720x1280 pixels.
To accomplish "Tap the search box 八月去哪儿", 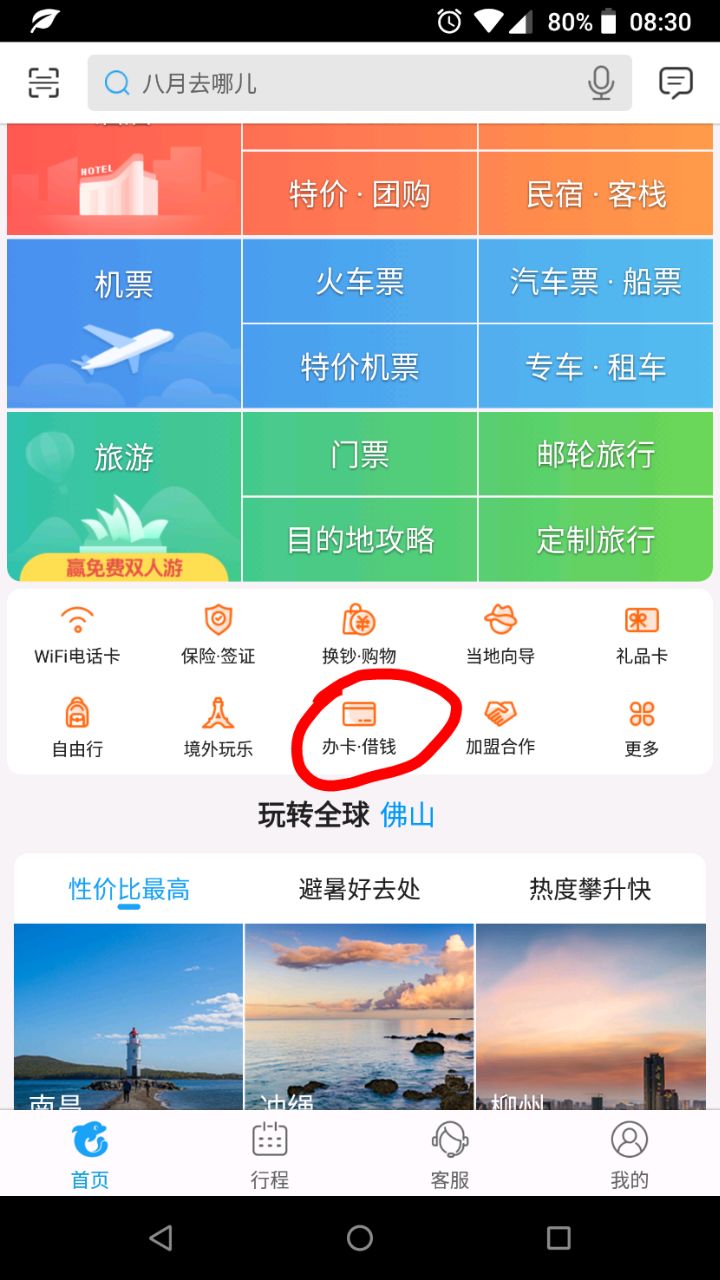I will (x=340, y=83).
